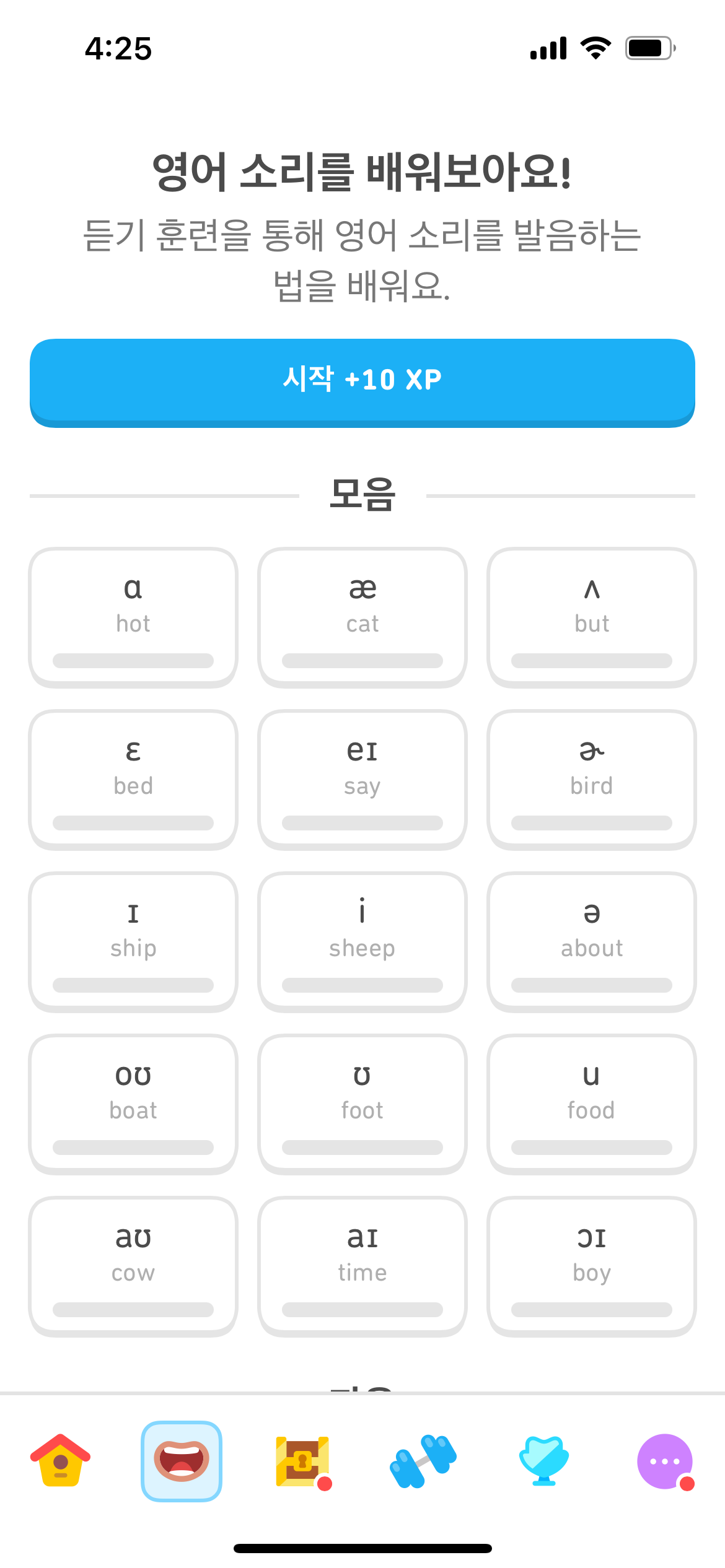Open the "ɚ bird" phoneme tile
This screenshot has height=1568, width=725.
point(591,777)
